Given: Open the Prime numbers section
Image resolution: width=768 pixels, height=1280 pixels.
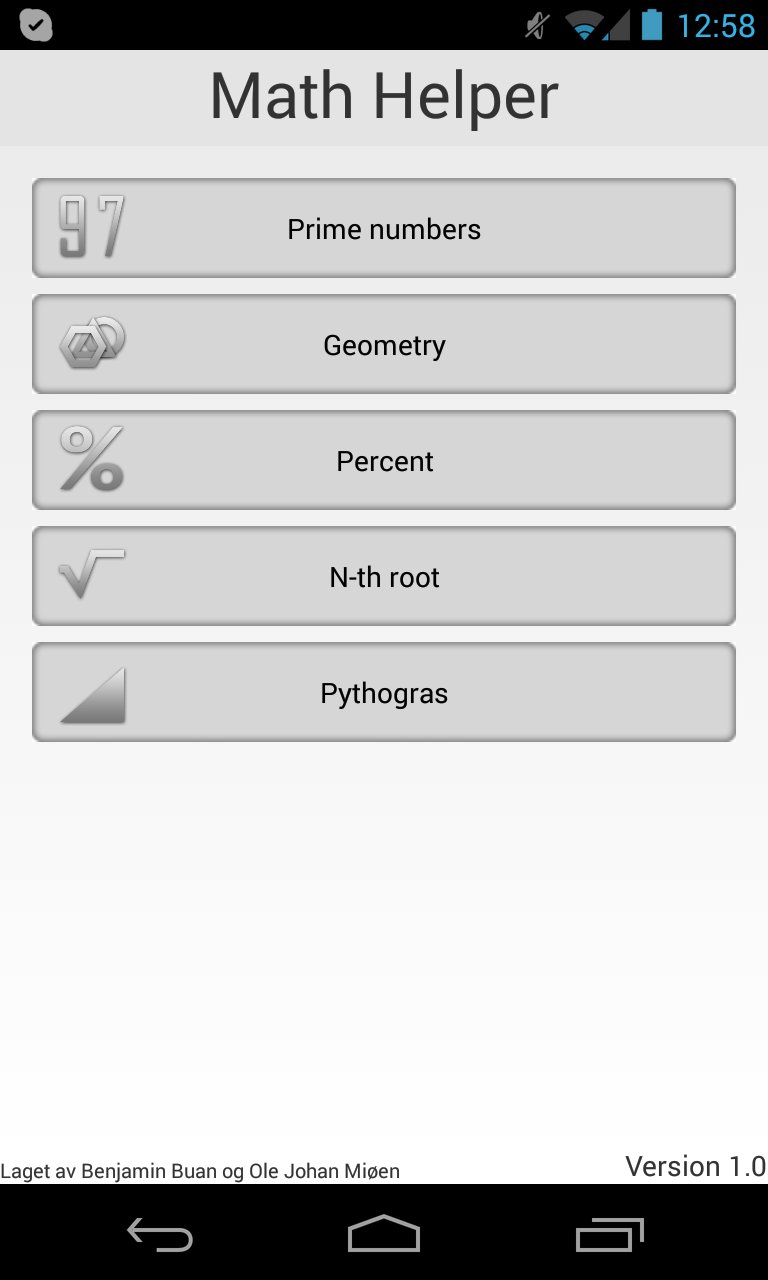Looking at the screenshot, I should click(x=384, y=228).
